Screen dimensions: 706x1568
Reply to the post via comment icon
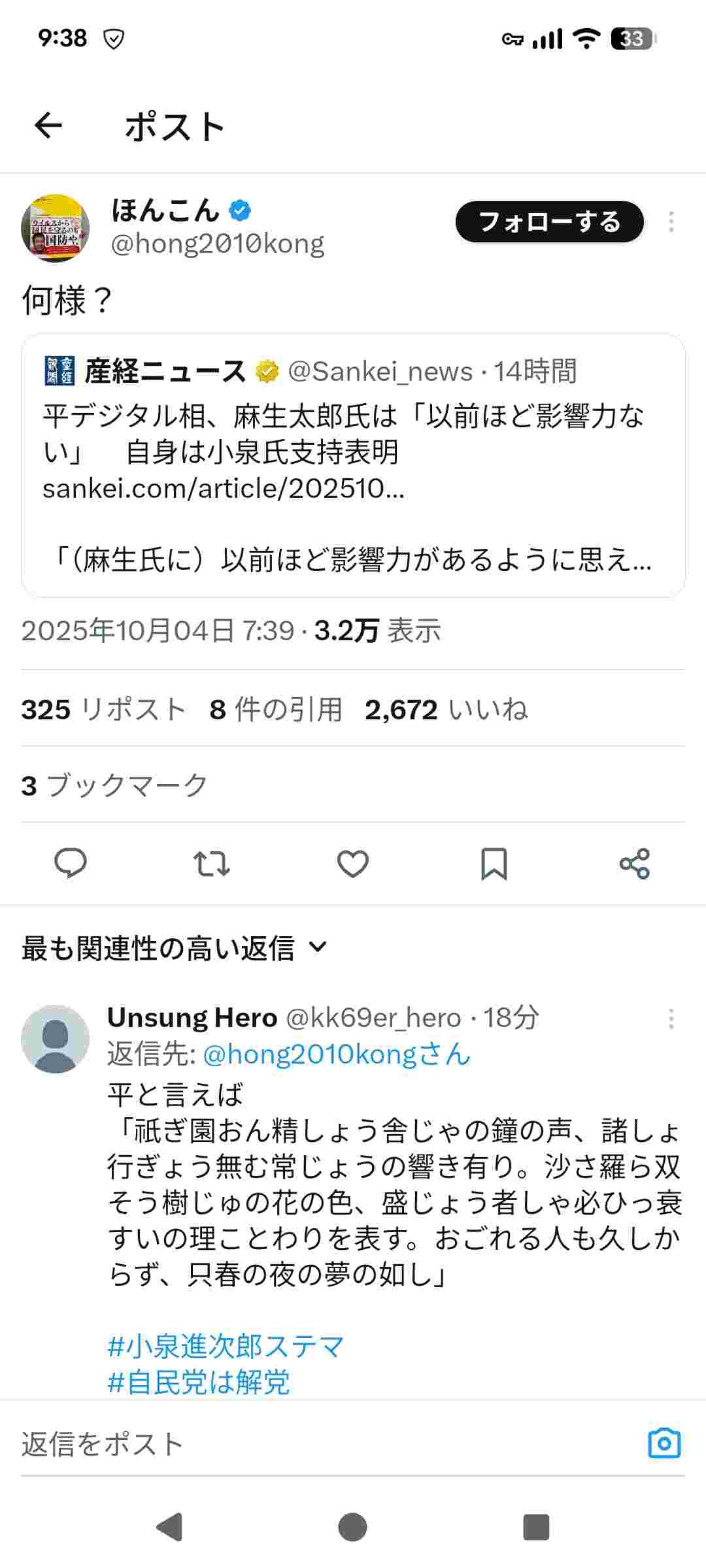(x=71, y=863)
